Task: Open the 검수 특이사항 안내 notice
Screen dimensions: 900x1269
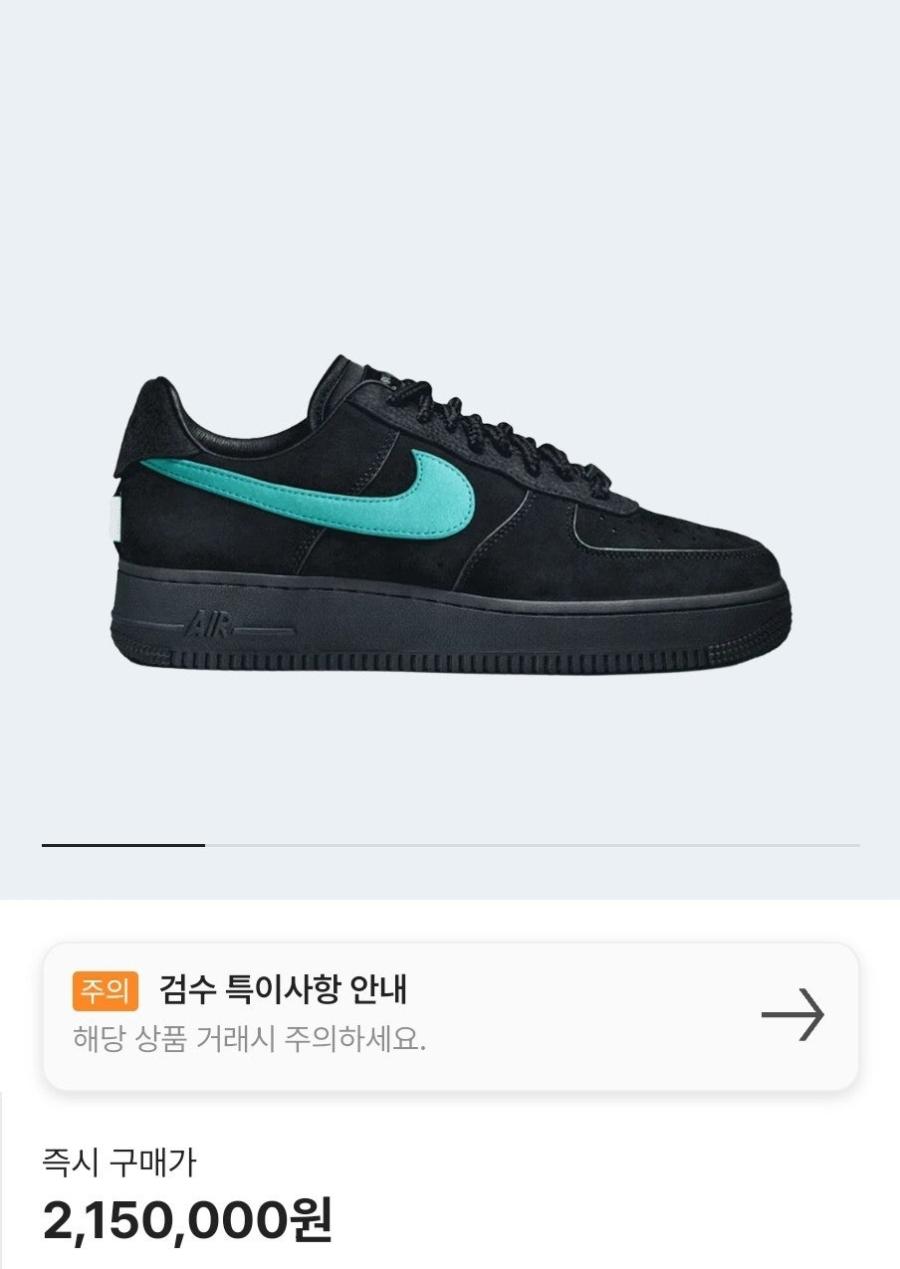Action: [450, 1016]
